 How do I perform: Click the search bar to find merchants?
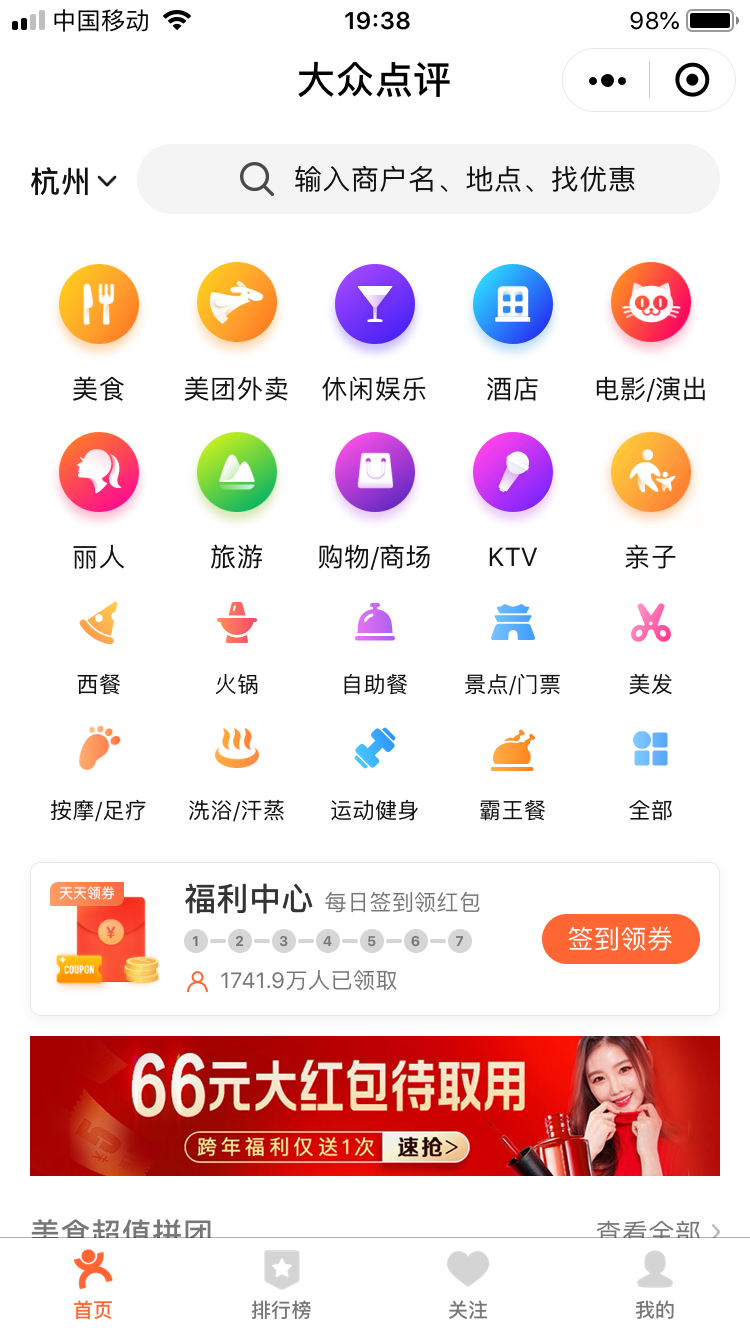(428, 180)
